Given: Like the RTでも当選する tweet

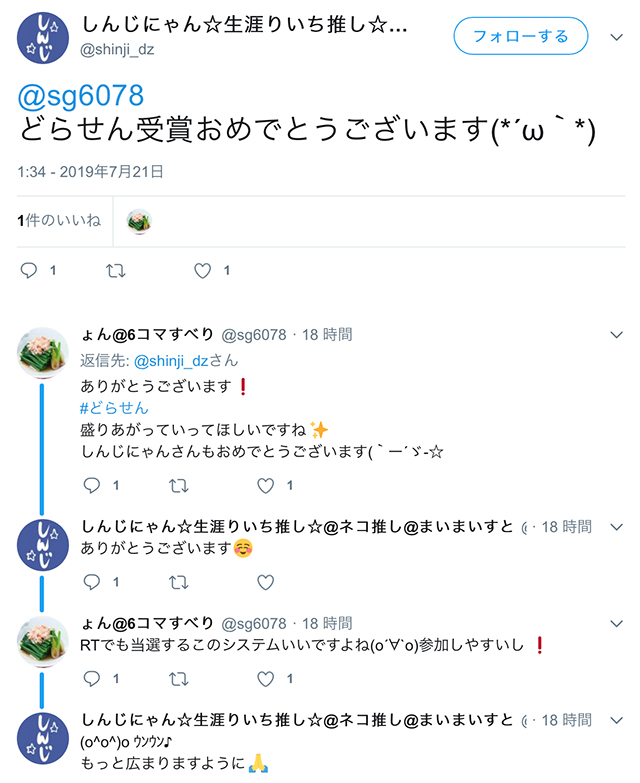Looking at the screenshot, I should click(x=266, y=678).
